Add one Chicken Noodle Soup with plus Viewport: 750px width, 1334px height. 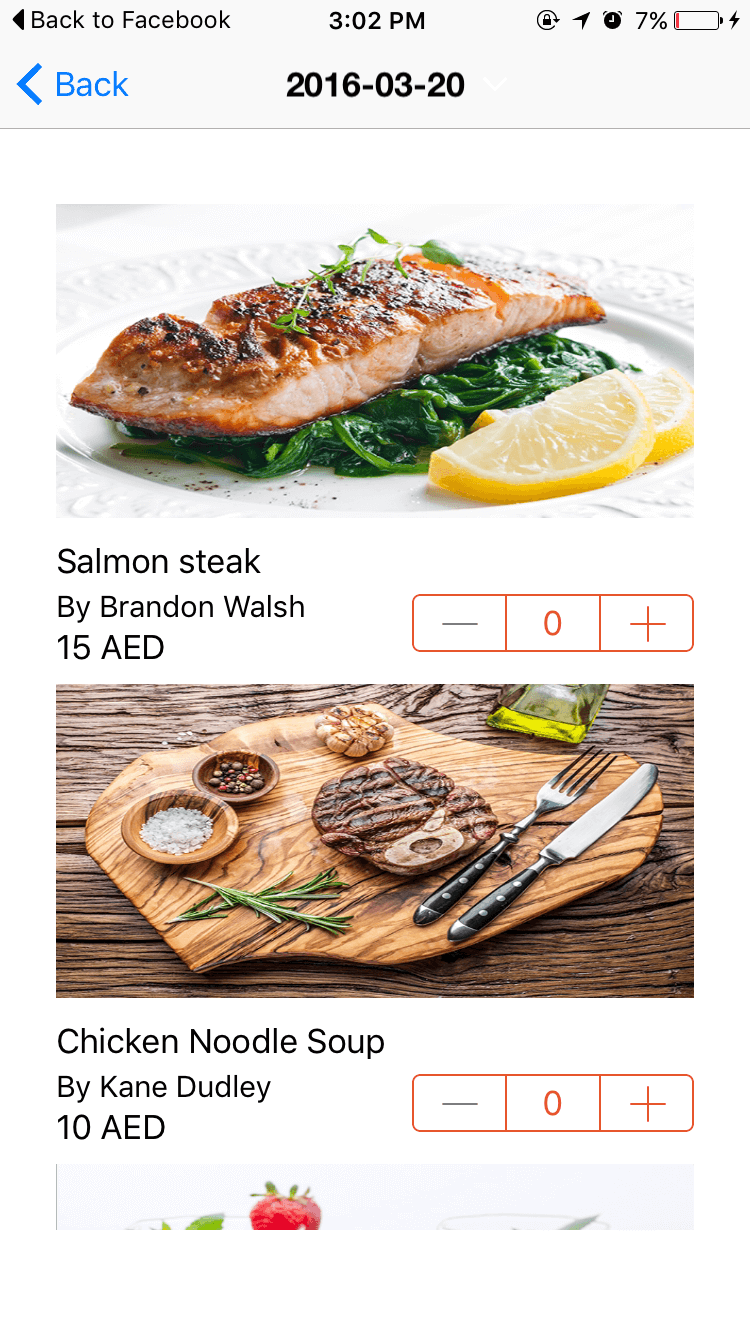click(647, 1104)
